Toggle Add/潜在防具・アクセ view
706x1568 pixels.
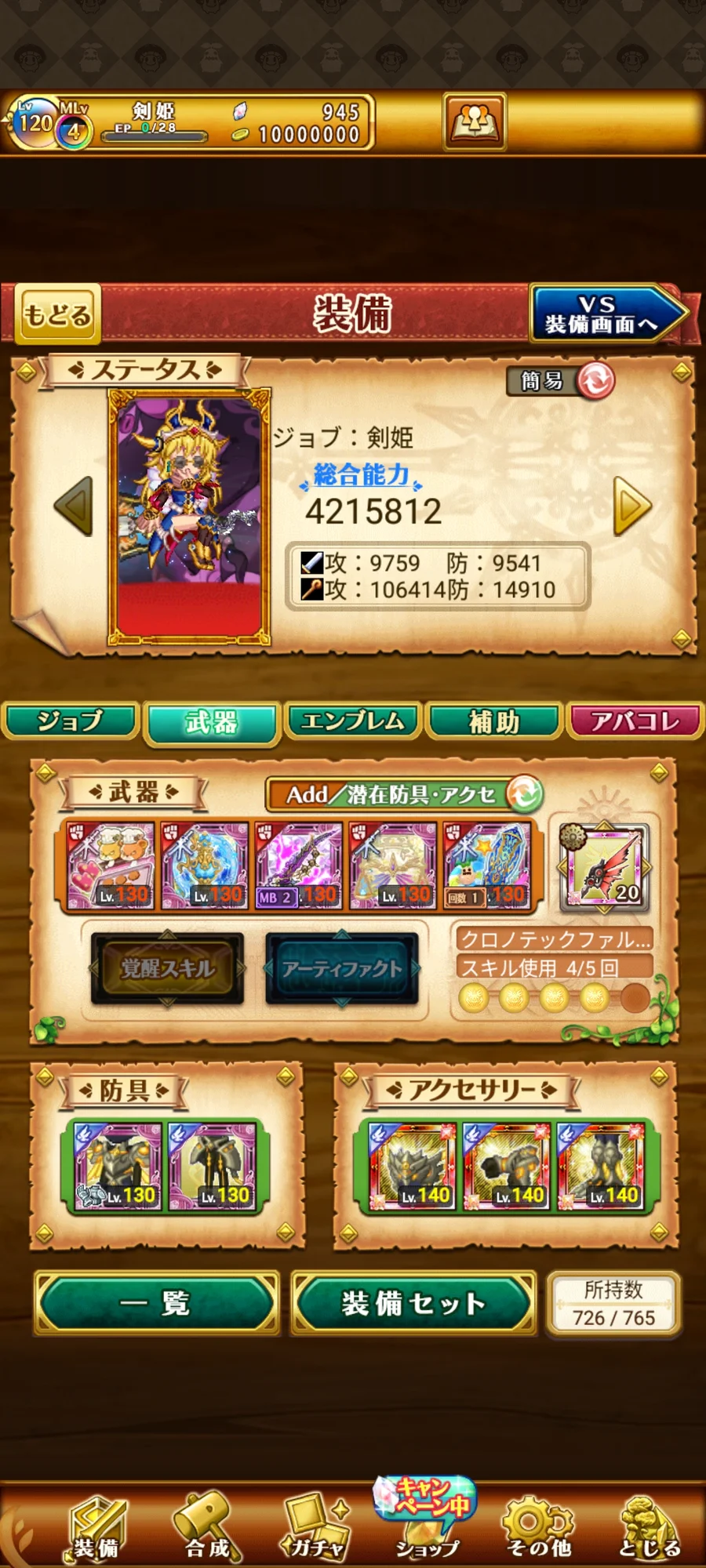pyautogui.click(x=404, y=794)
